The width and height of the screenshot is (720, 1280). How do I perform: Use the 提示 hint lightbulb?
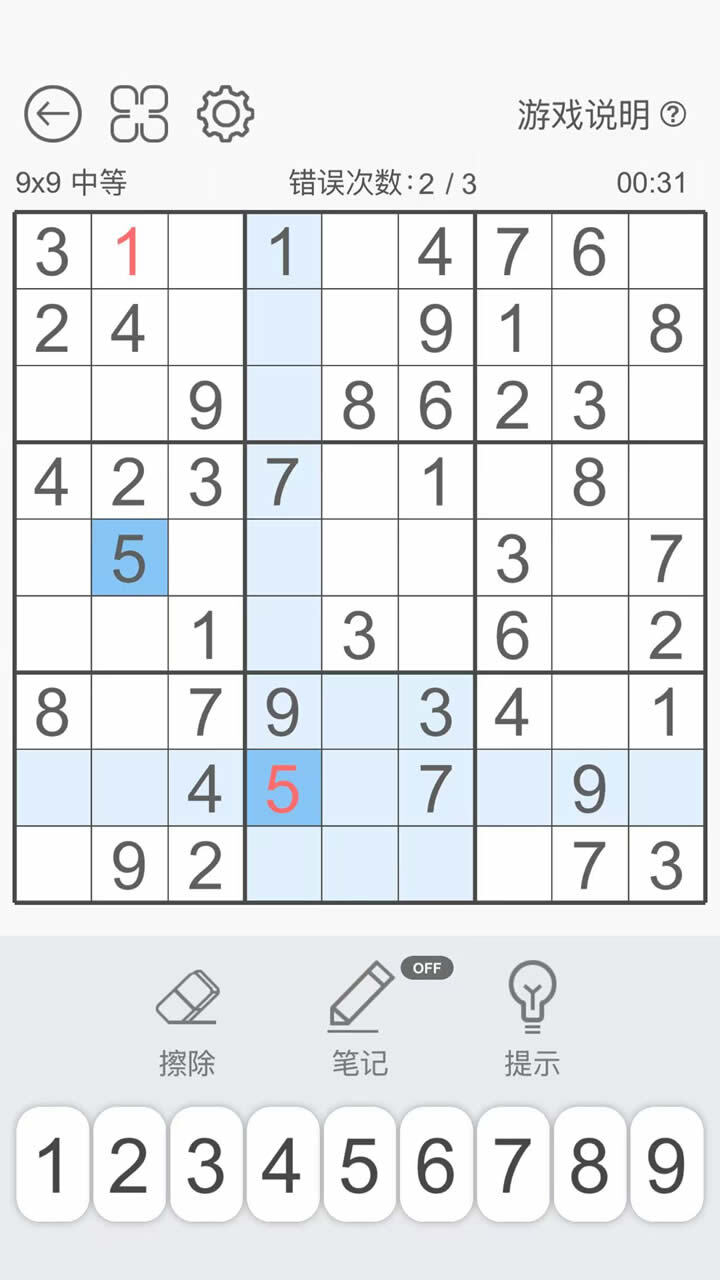tap(531, 1018)
